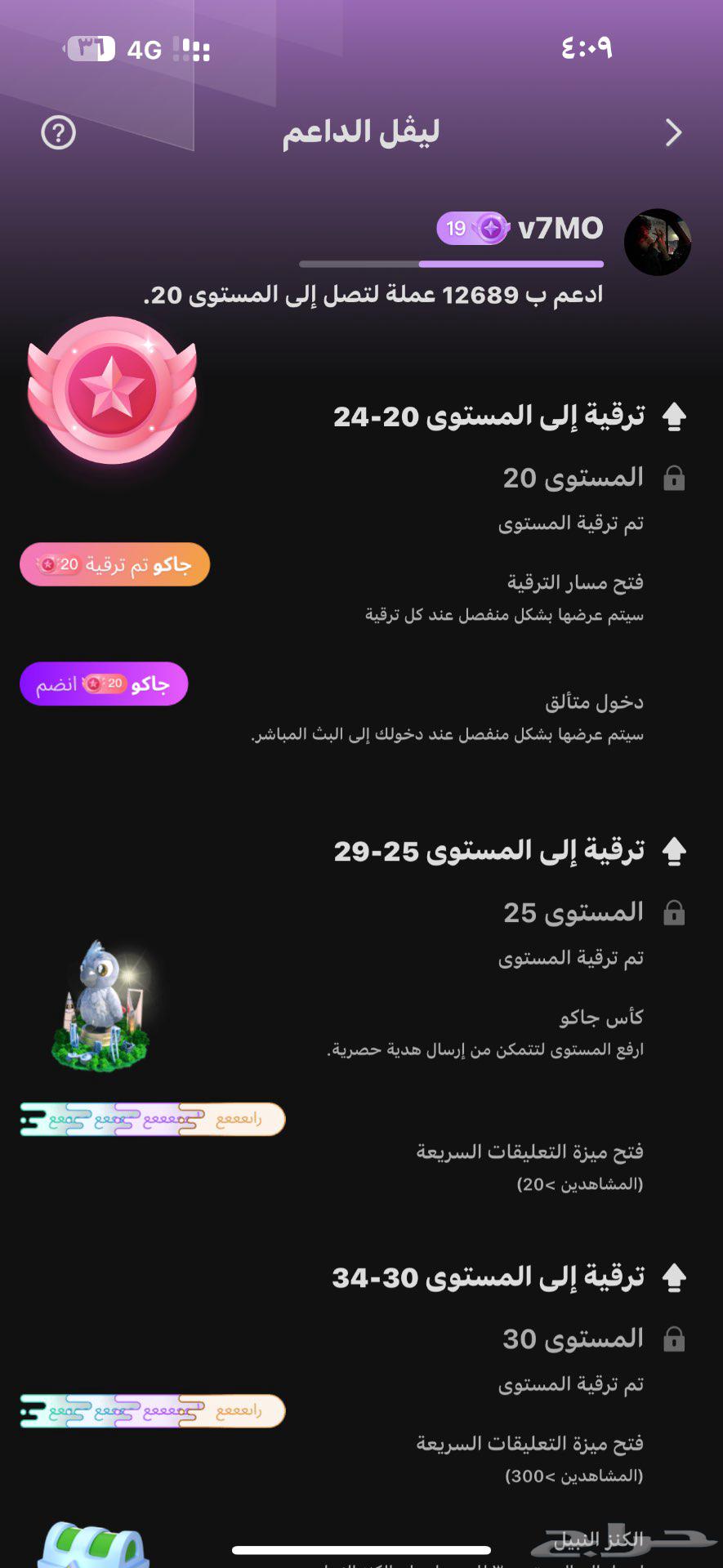Open v7MO profile picture
The image size is (723, 1568).
click(x=657, y=242)
